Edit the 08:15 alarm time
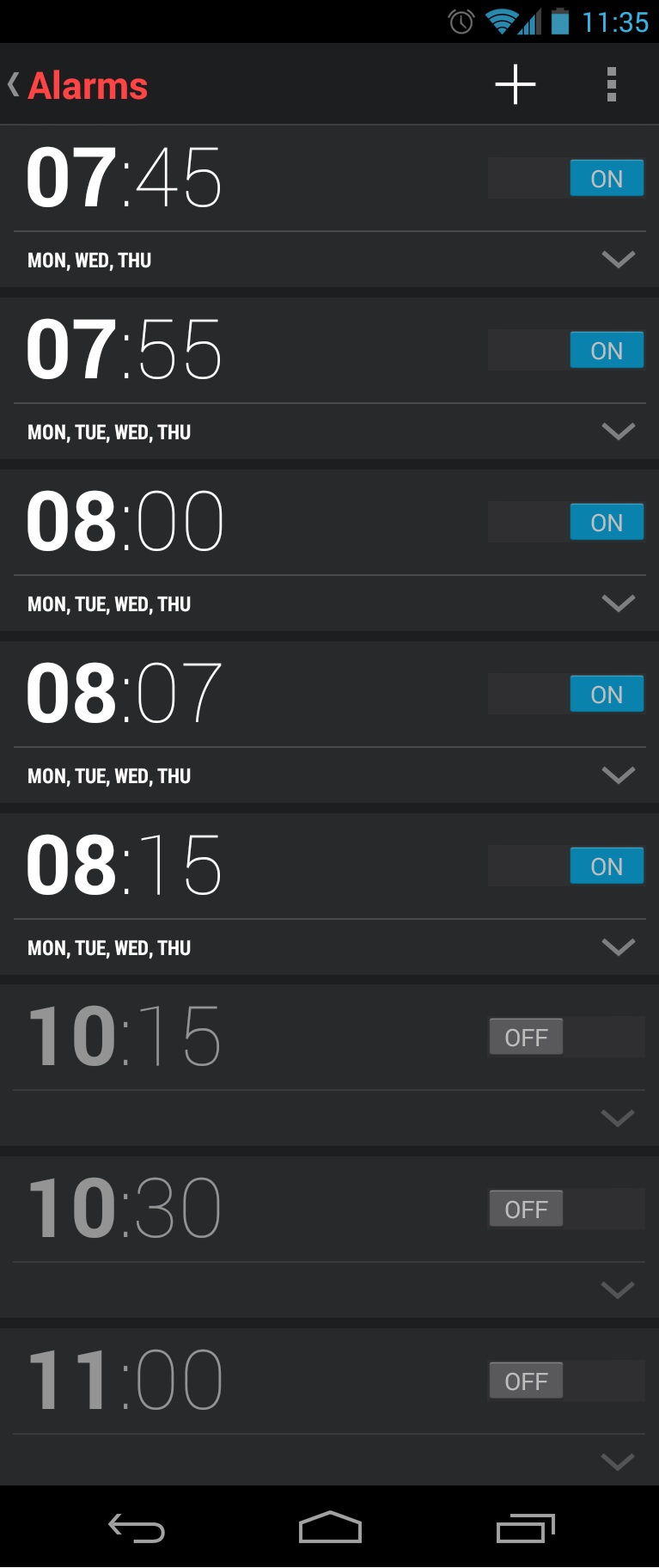The image size is (659, 1568). click(125, 865)
